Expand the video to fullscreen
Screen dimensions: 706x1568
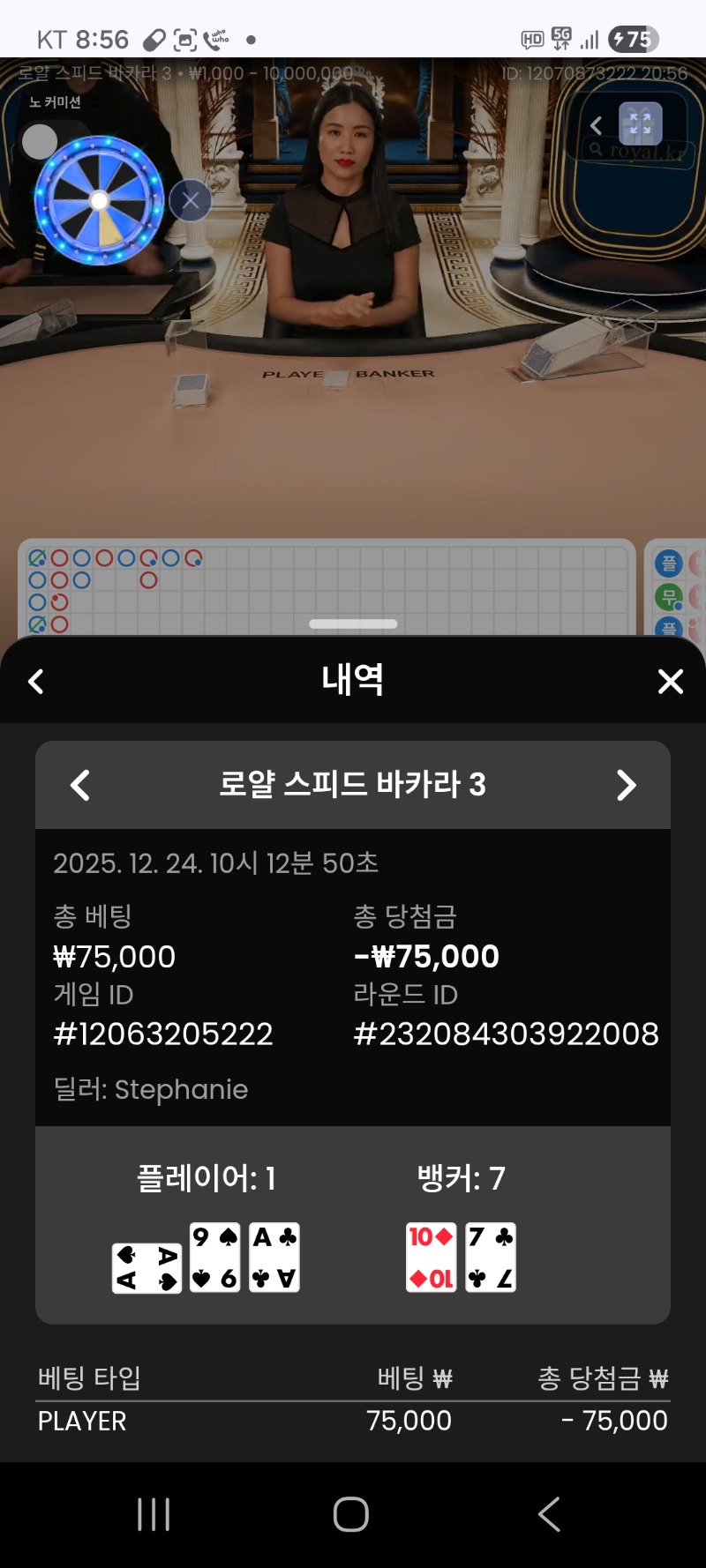click(x=640, y=124)
